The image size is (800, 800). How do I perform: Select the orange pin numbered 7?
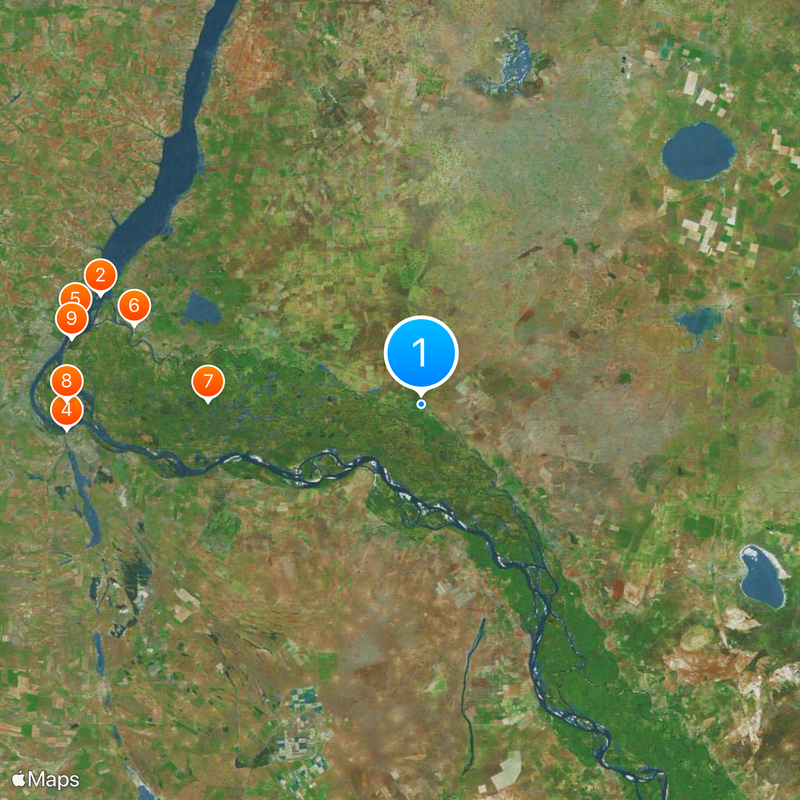[x=207, y=381]
